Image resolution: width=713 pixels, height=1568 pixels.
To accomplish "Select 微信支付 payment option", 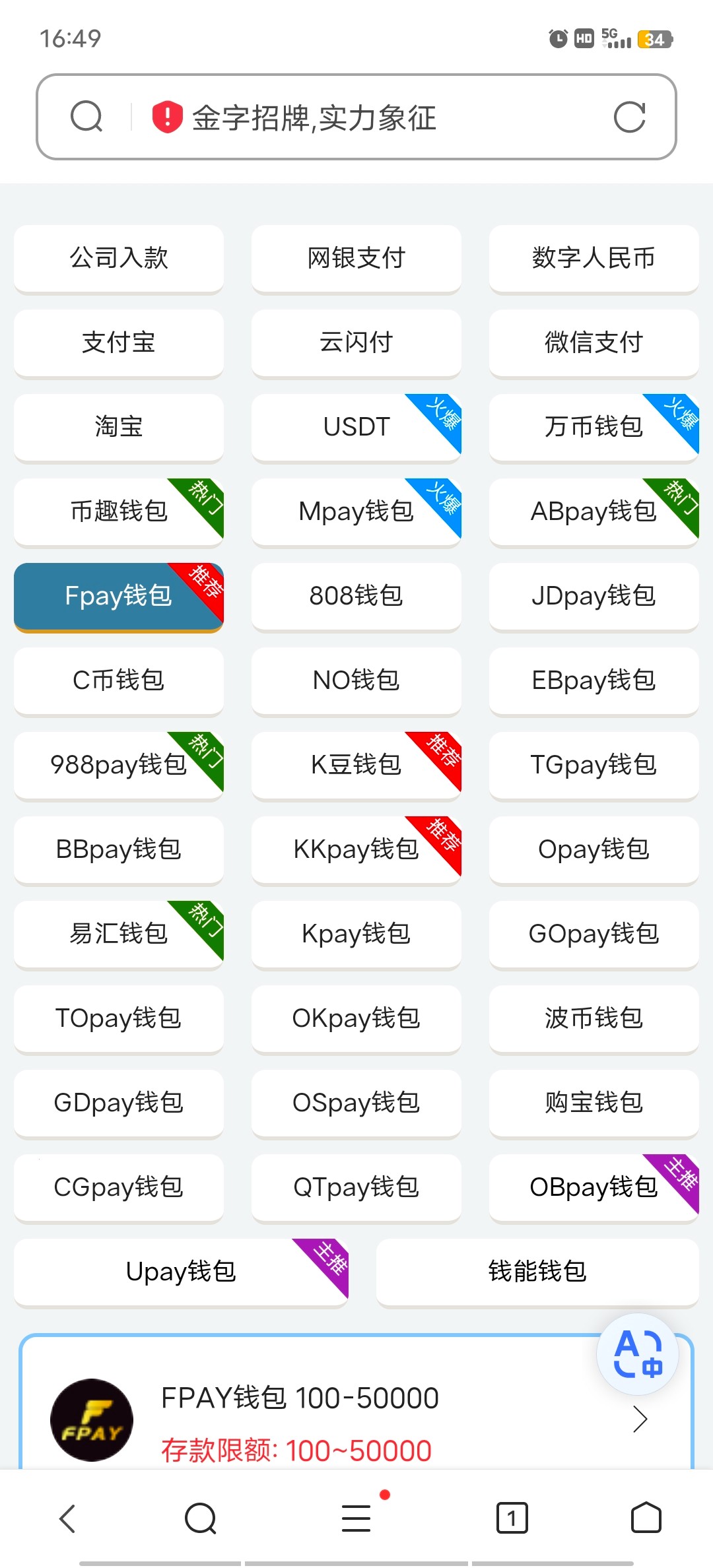I will click(593, 343).
